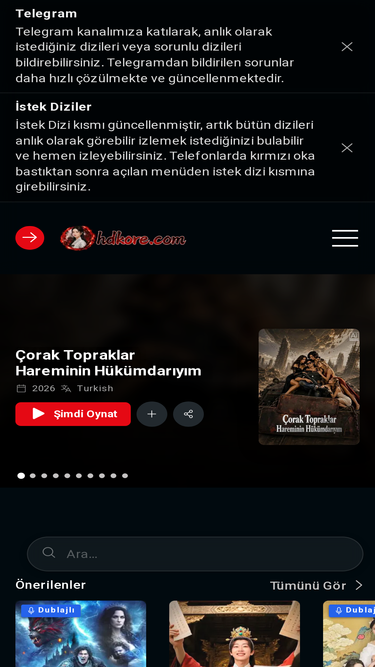
Task: Dismiss the Telegram notice
Action: (x=347, y=47)
